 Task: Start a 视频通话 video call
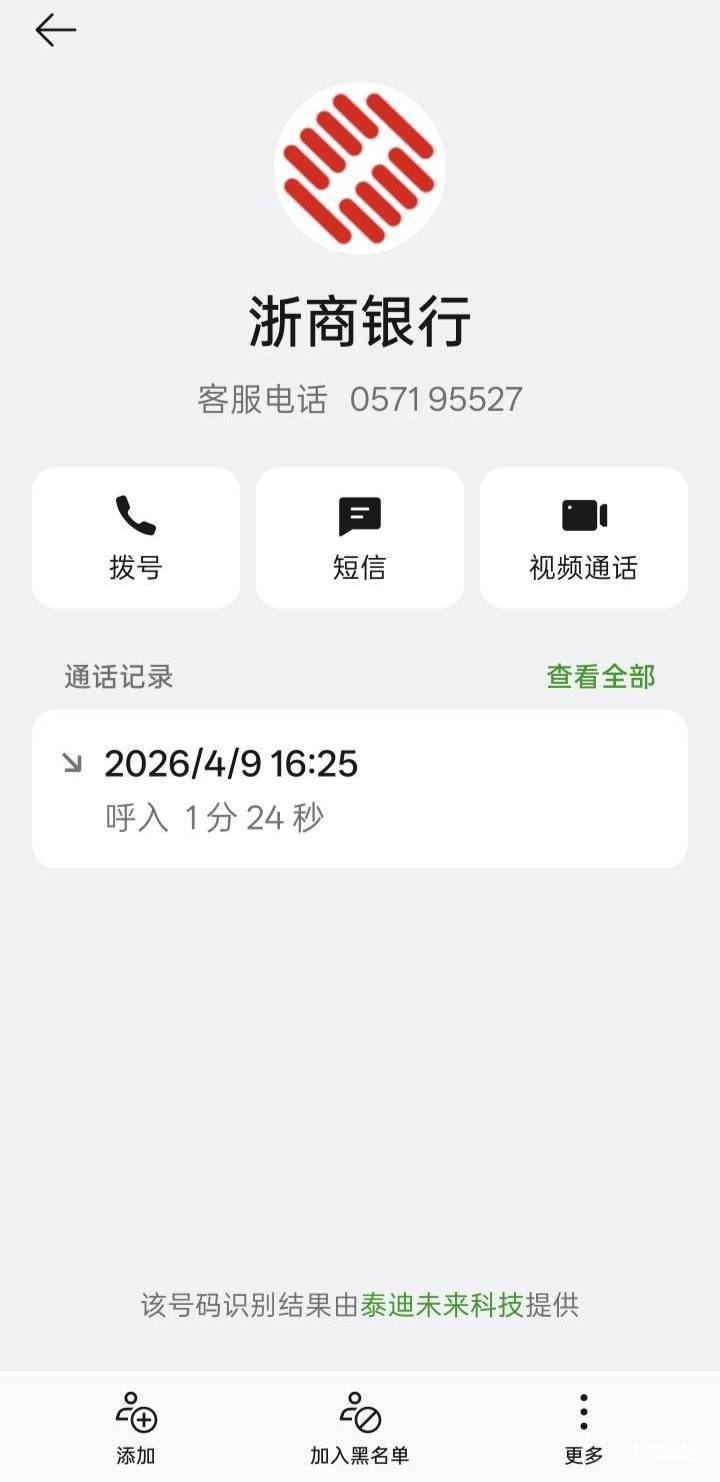point(584,538)
